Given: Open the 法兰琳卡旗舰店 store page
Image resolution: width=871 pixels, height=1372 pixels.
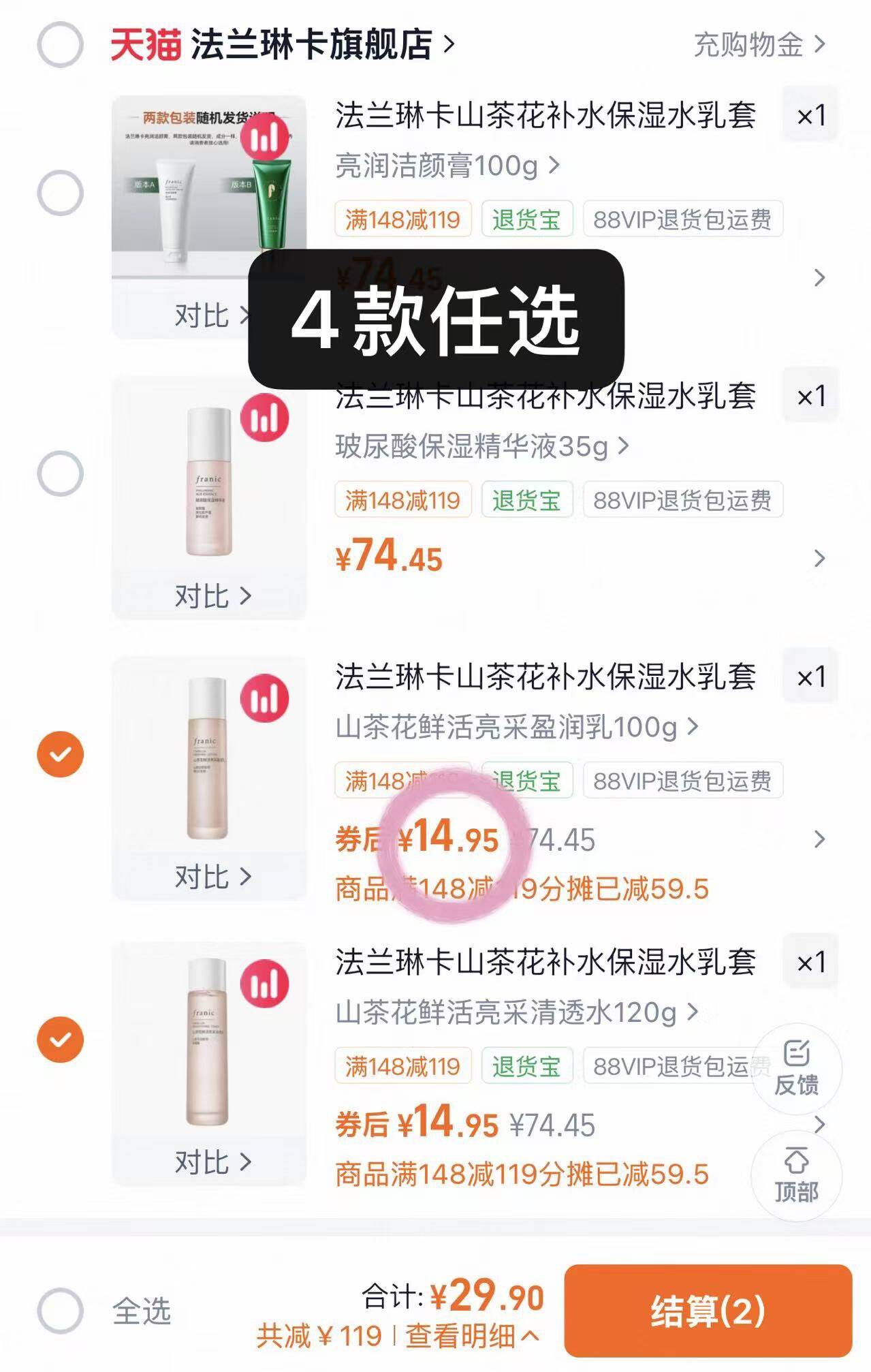Looking at the screenshot, I should (x=311, y=45).
